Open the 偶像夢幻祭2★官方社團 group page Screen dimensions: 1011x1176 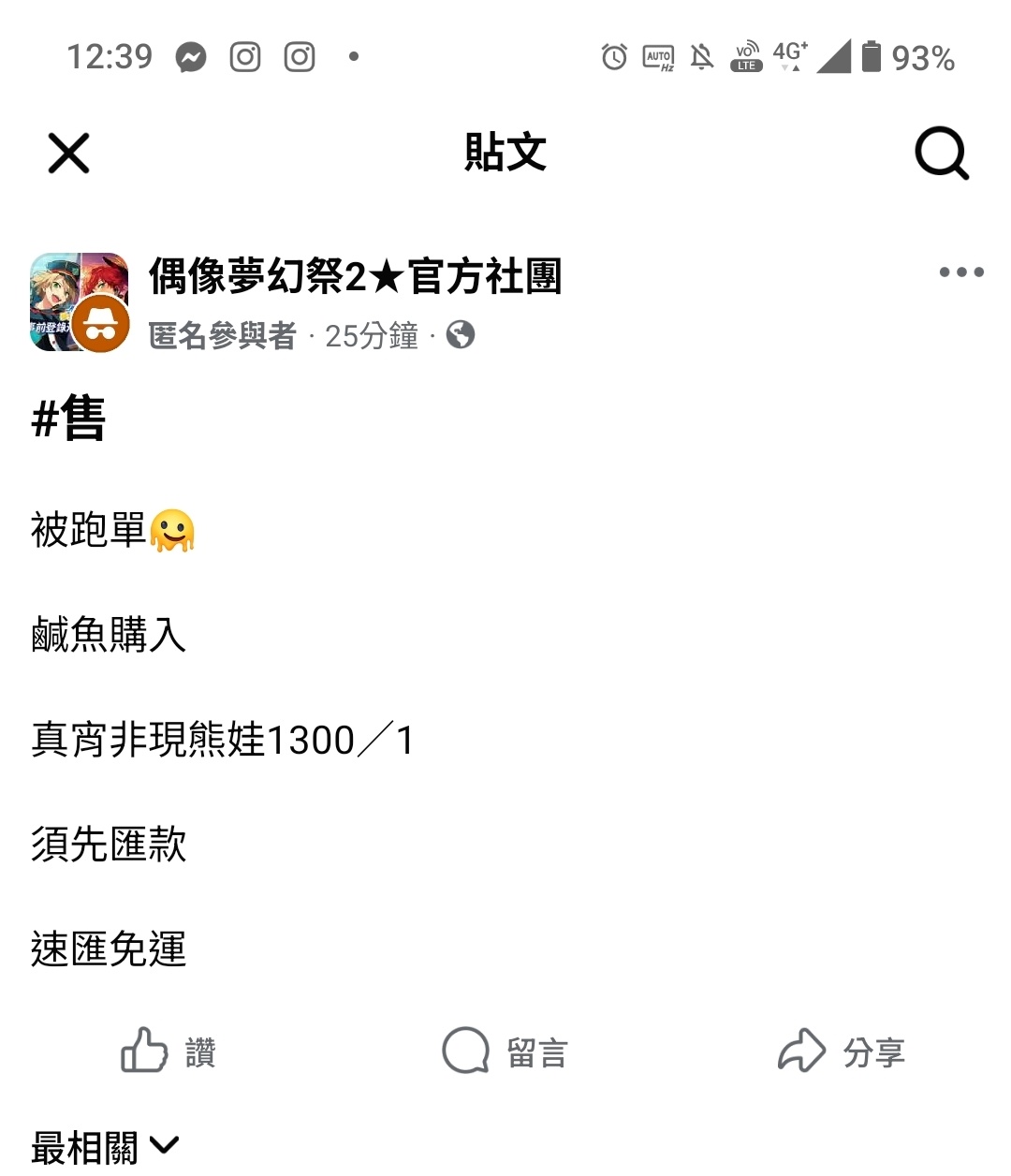click(x=355, y=276)
